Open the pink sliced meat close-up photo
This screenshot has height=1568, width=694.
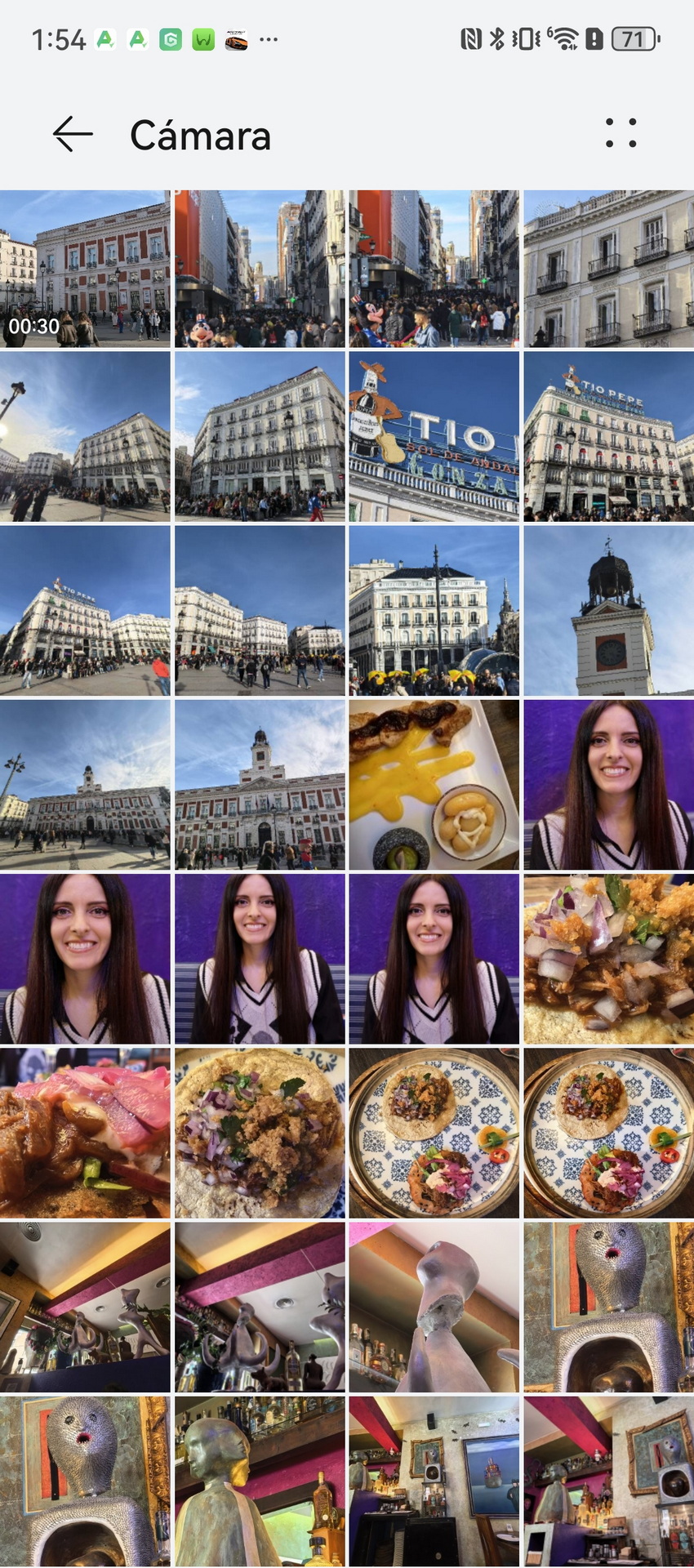tap(85, 1133)
